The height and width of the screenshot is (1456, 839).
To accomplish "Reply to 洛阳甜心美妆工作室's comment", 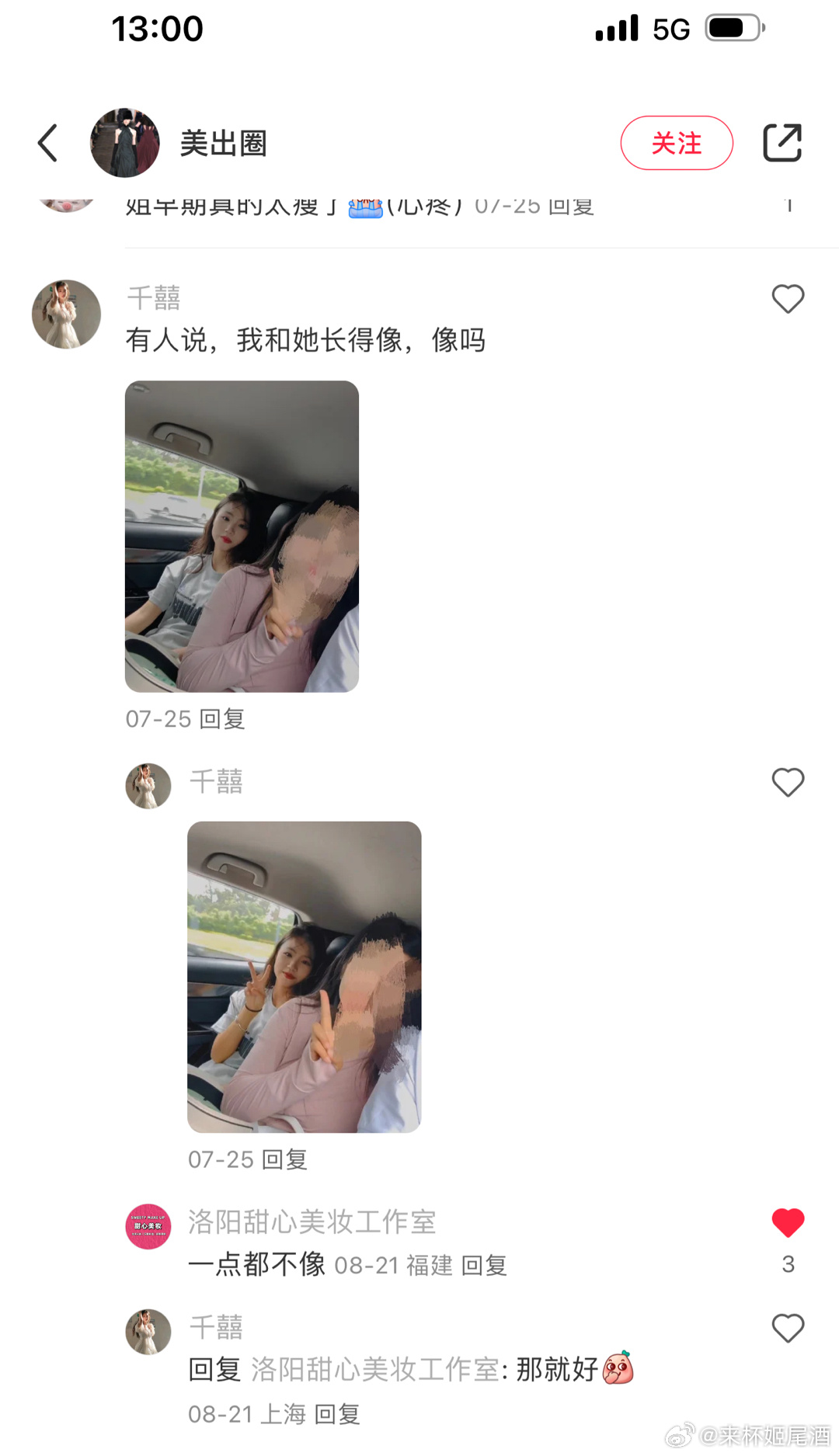I will [x=484, y=1266].
